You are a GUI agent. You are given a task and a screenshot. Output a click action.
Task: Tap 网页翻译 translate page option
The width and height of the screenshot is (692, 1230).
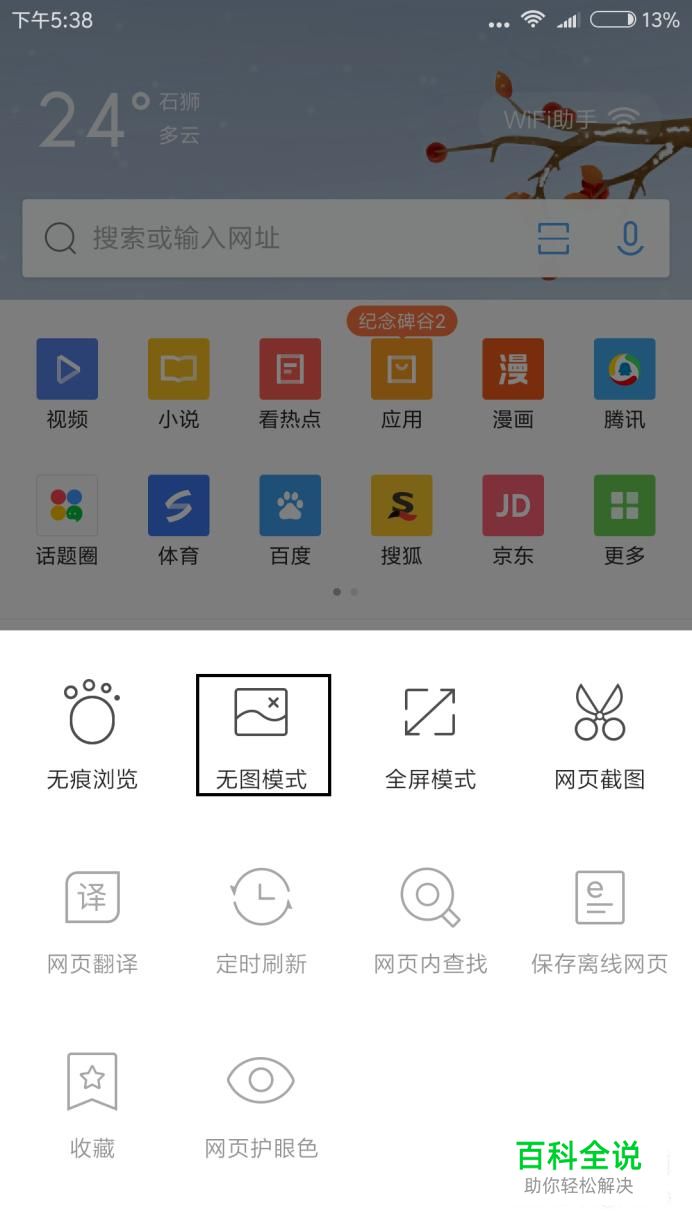click(x=92, y=921)
